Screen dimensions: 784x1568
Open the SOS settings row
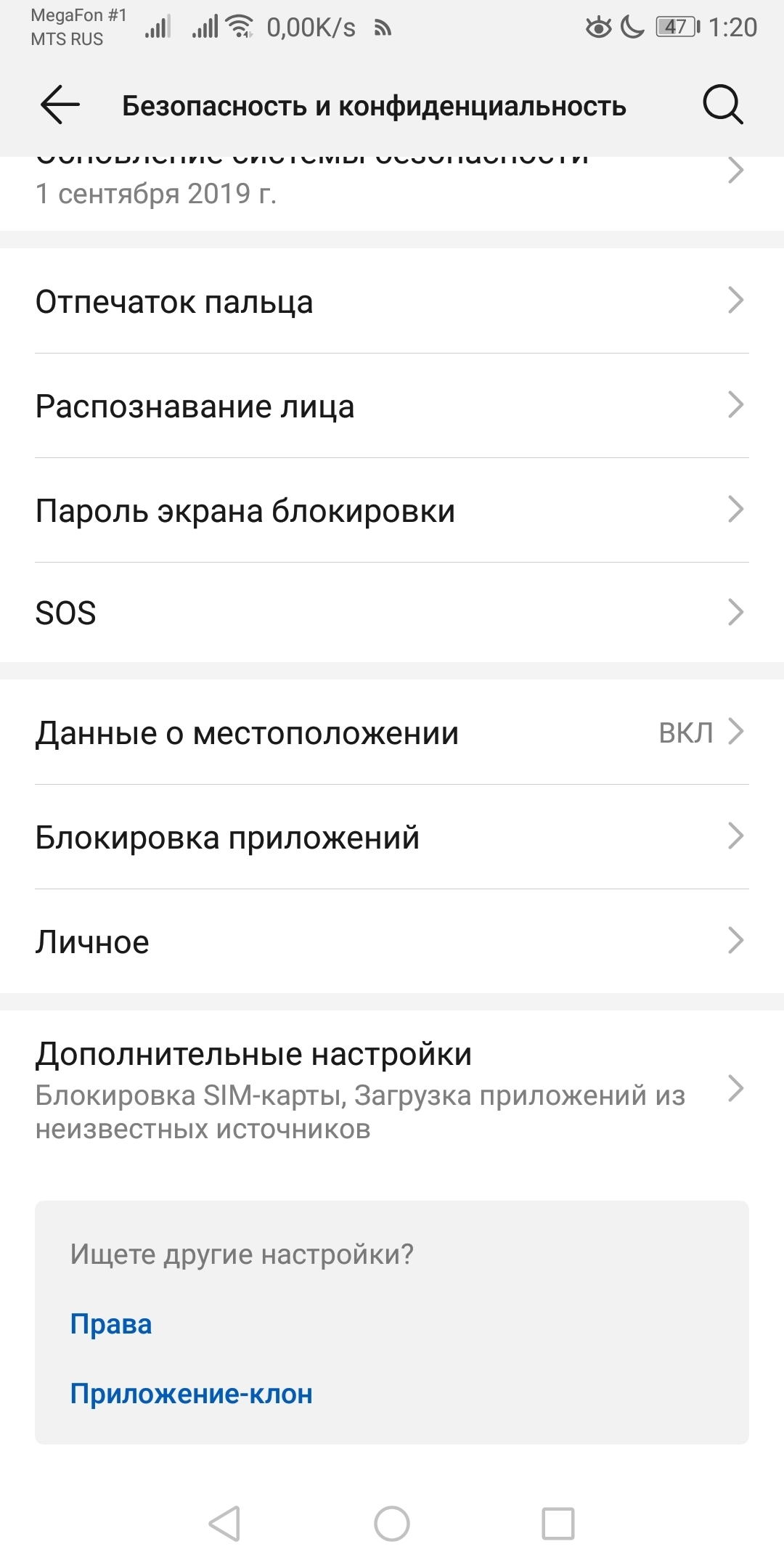pyautogui.click(x=392, y=613)
